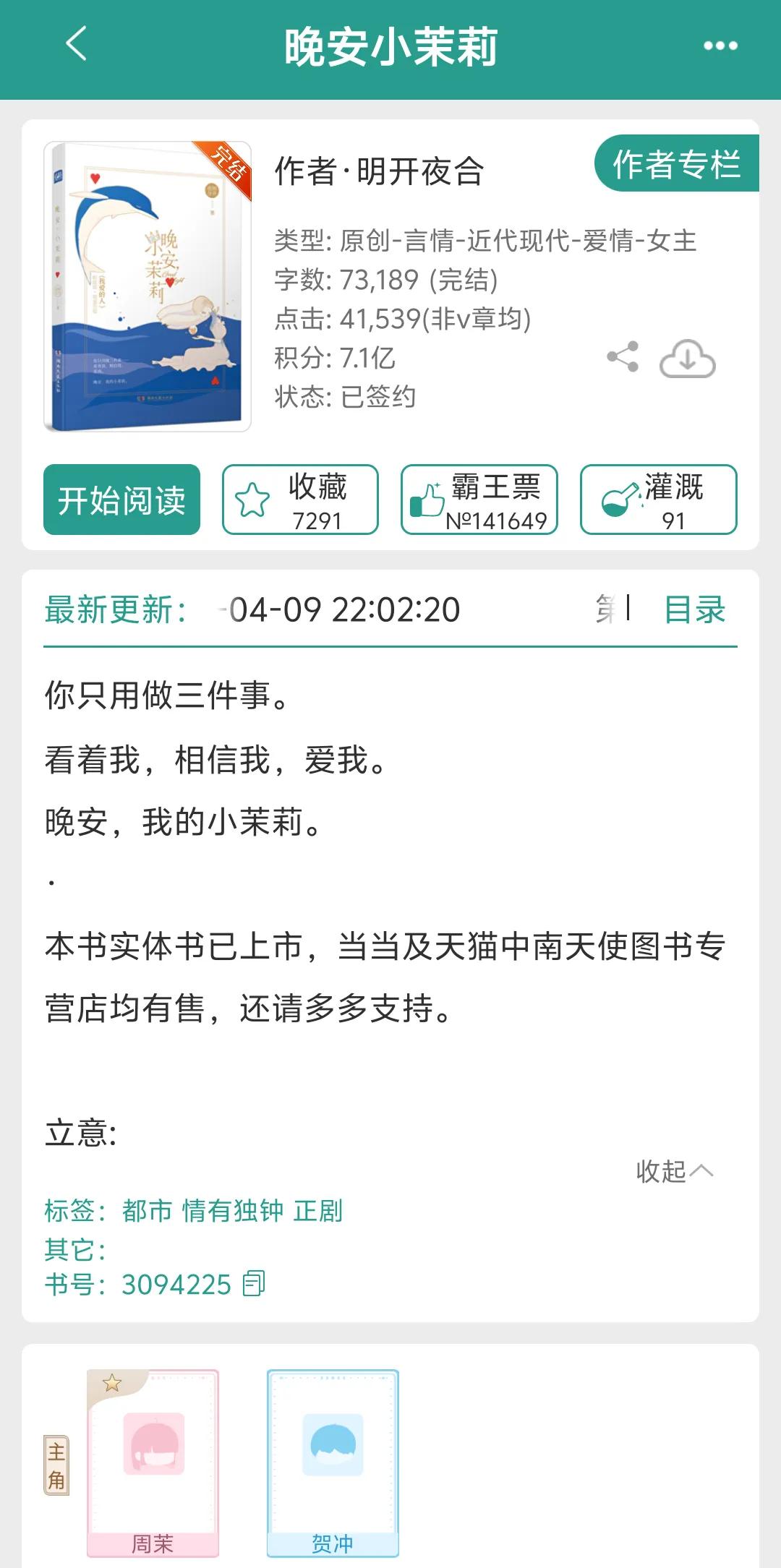
Task: Go back using the top-left arrow
Action: tap(77, 44)
